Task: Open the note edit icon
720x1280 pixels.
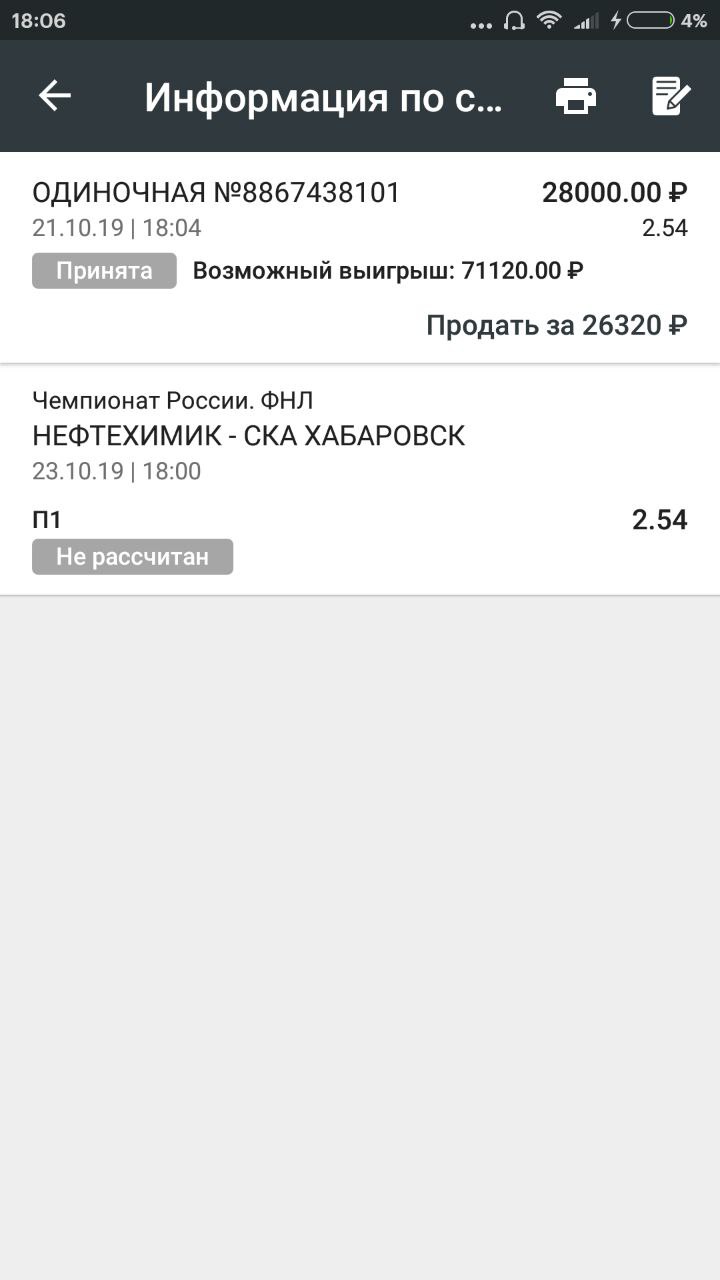Action: pyautogui.click(x=671, y=96)
